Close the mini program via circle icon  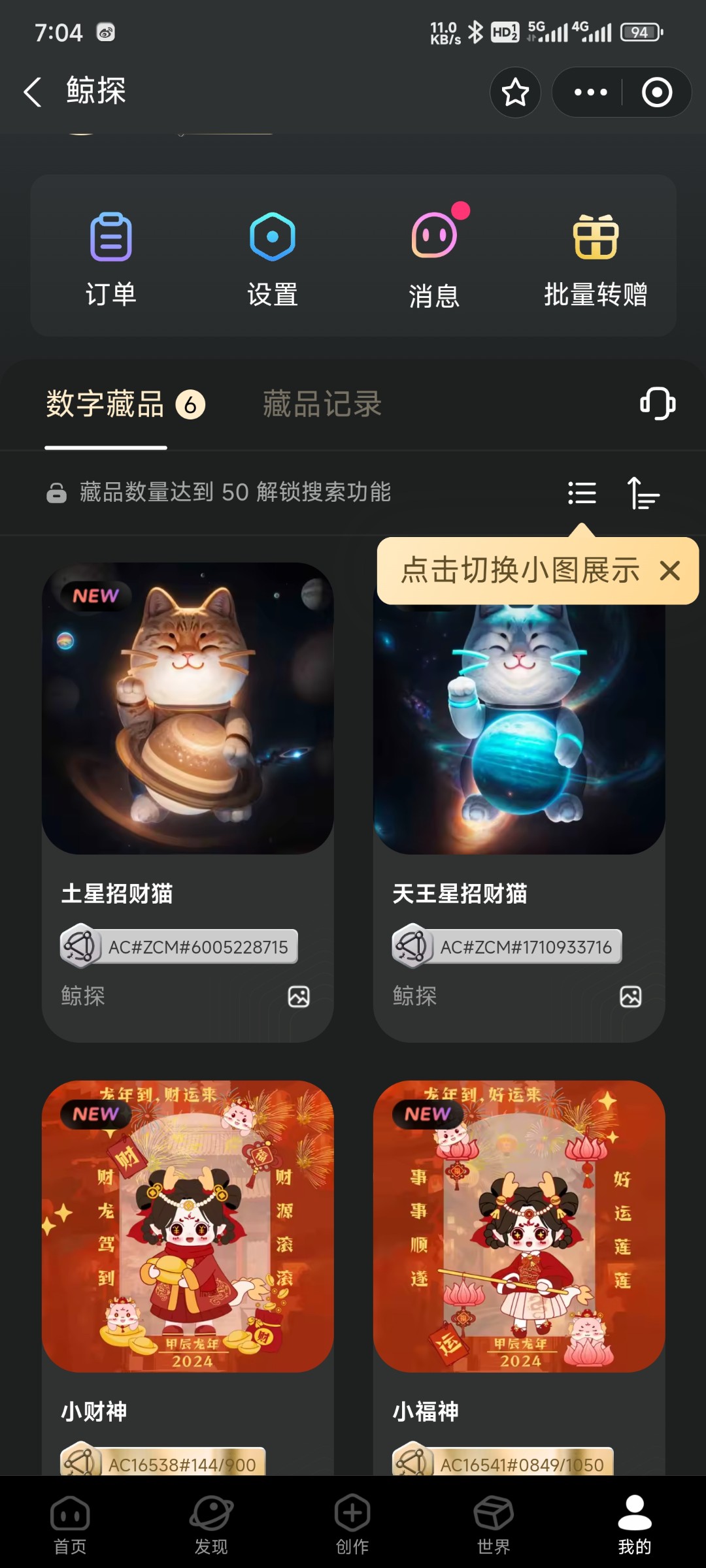[656, 92]
